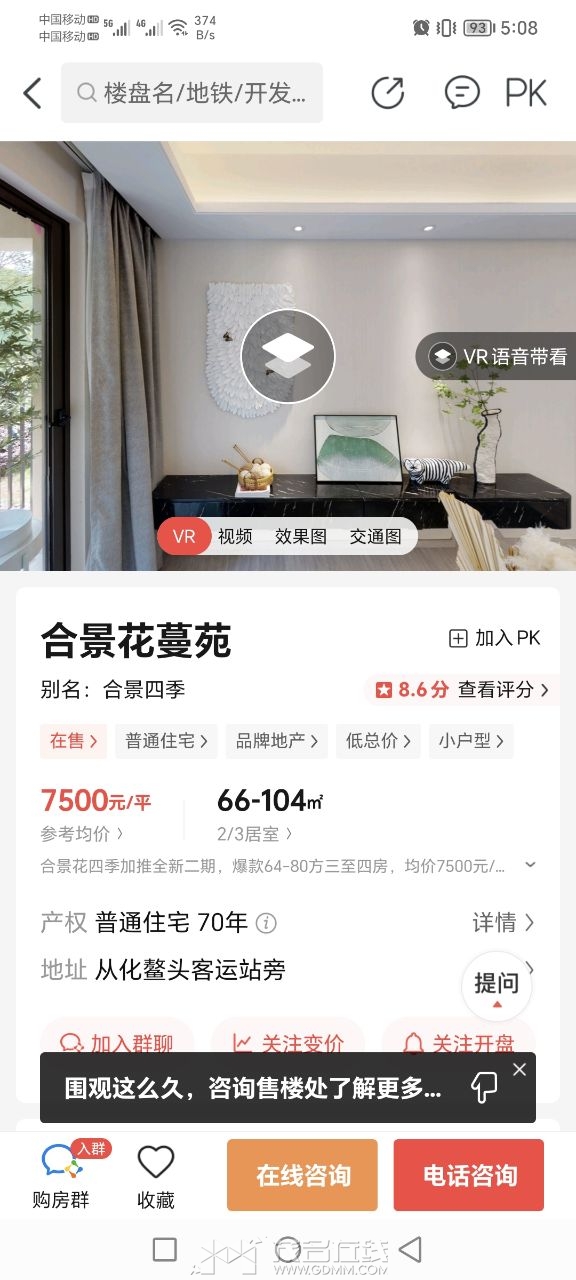The height and width of the screenshot is (1280, 576).
Task: Share this property listing
Action: tap(387, 93)
